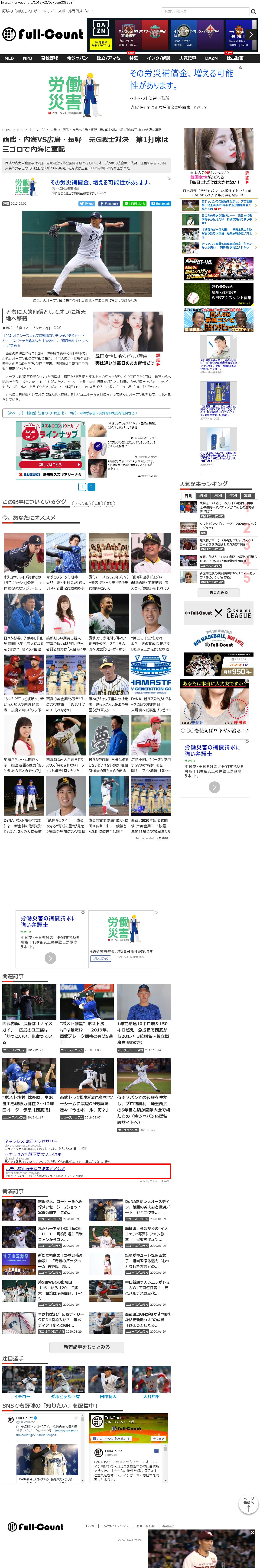The image size is (260, 1568).
Task: Switch the ranking to 月別
Action: [x=218, y=495]
